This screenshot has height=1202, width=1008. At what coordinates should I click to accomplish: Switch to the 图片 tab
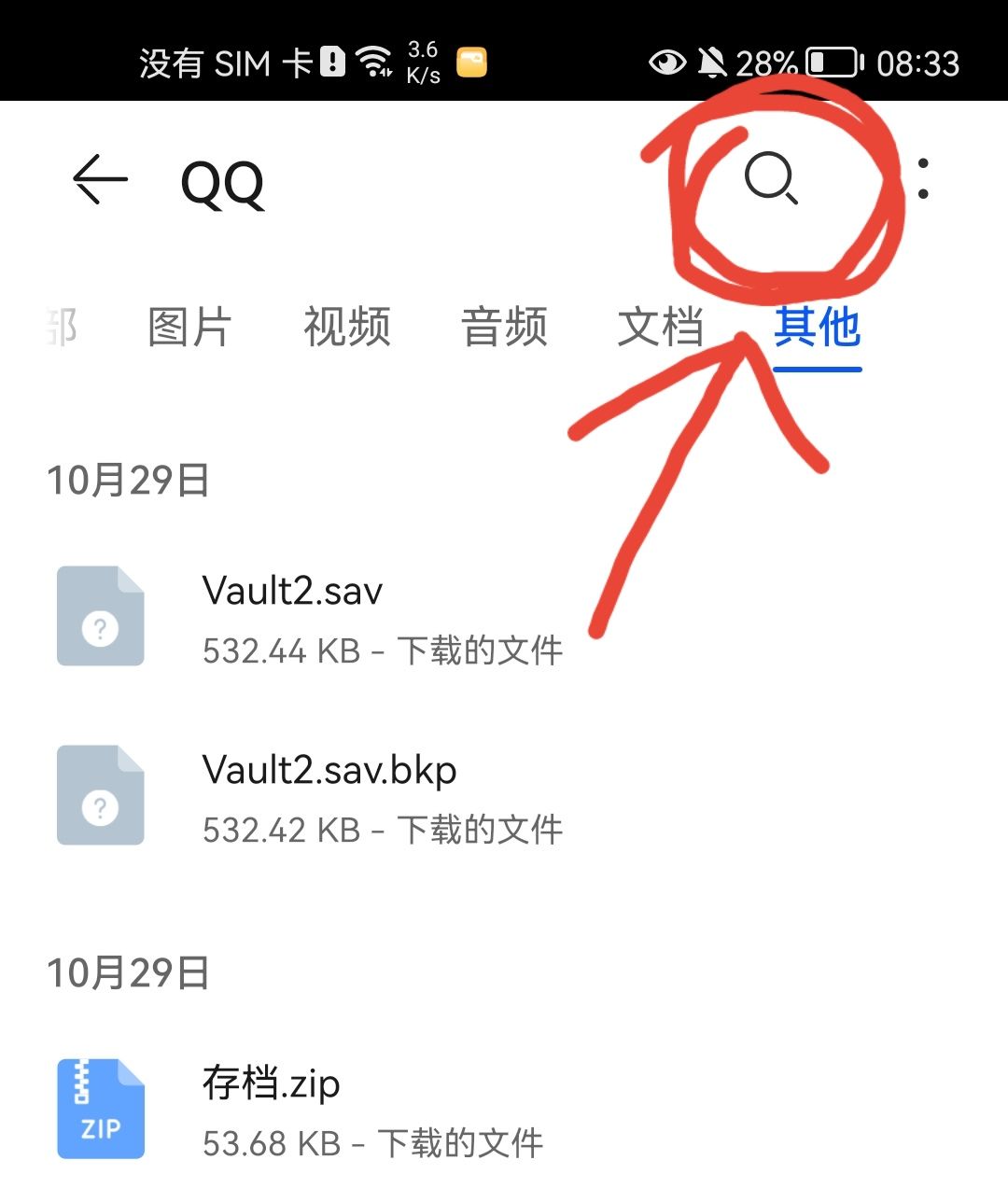[189, 328]
